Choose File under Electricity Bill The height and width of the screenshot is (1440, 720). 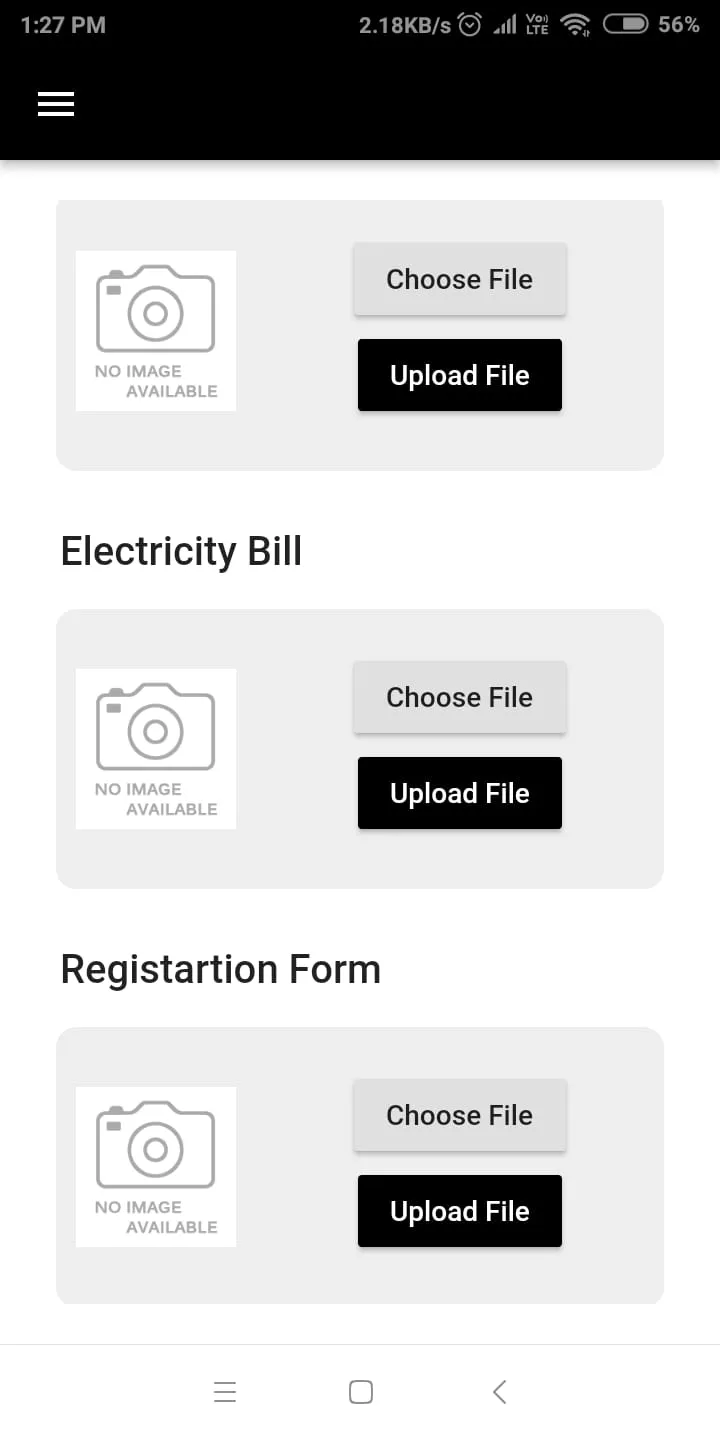[459, 697]
